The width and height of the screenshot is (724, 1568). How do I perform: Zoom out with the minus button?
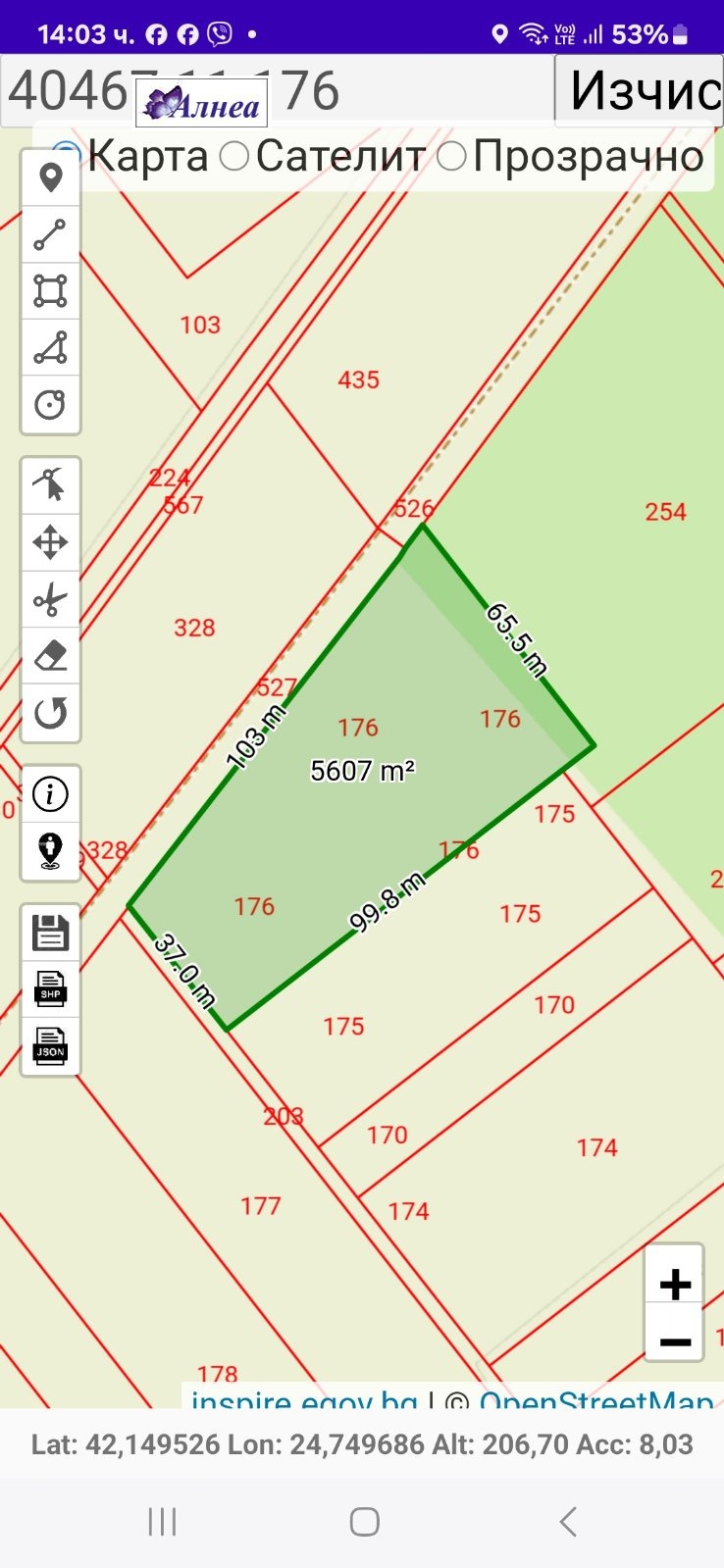pyautogui.click(x=675, y=1340)
